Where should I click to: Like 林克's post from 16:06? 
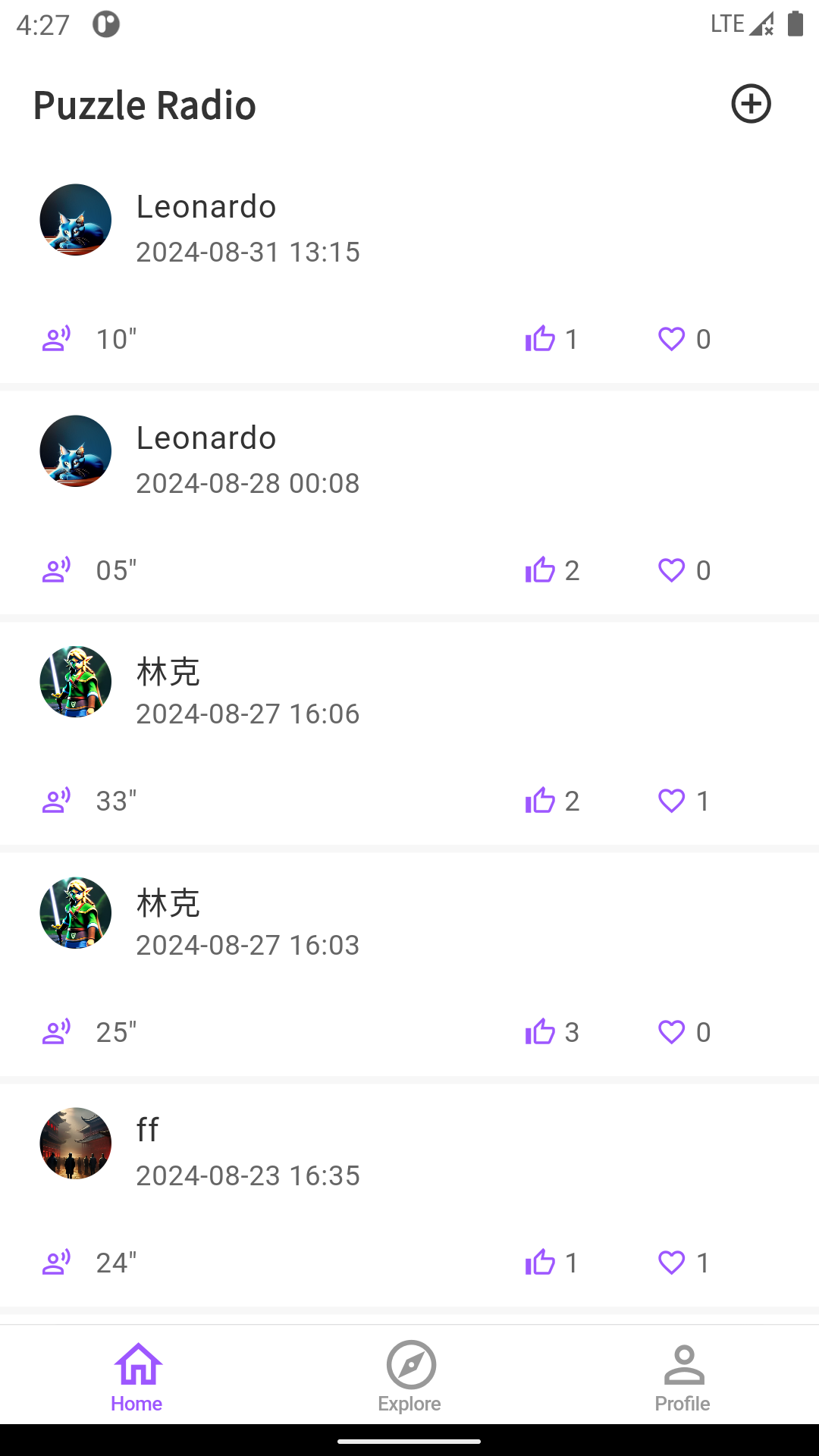(540, 801)
